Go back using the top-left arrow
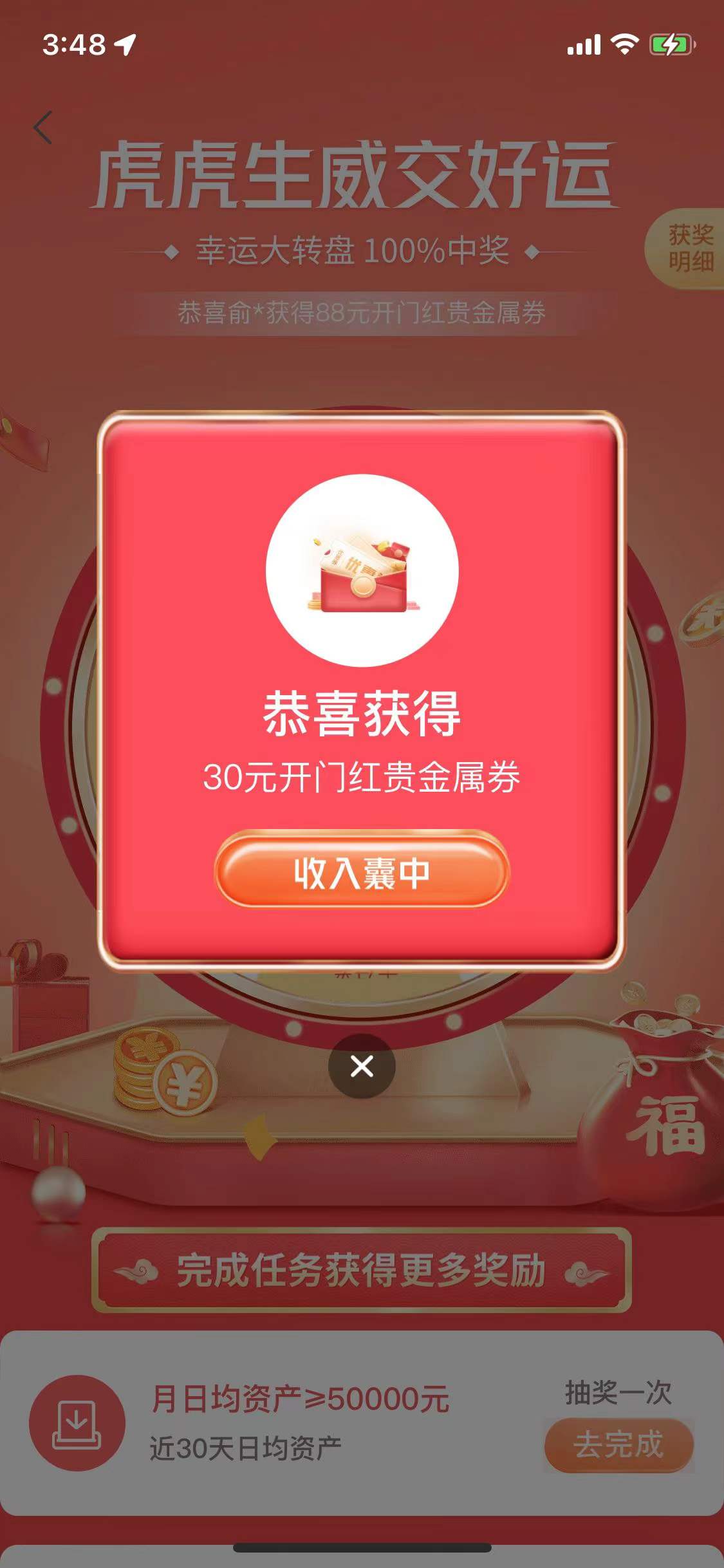This screenshot has width=724, height=1568. pos(43,127)
